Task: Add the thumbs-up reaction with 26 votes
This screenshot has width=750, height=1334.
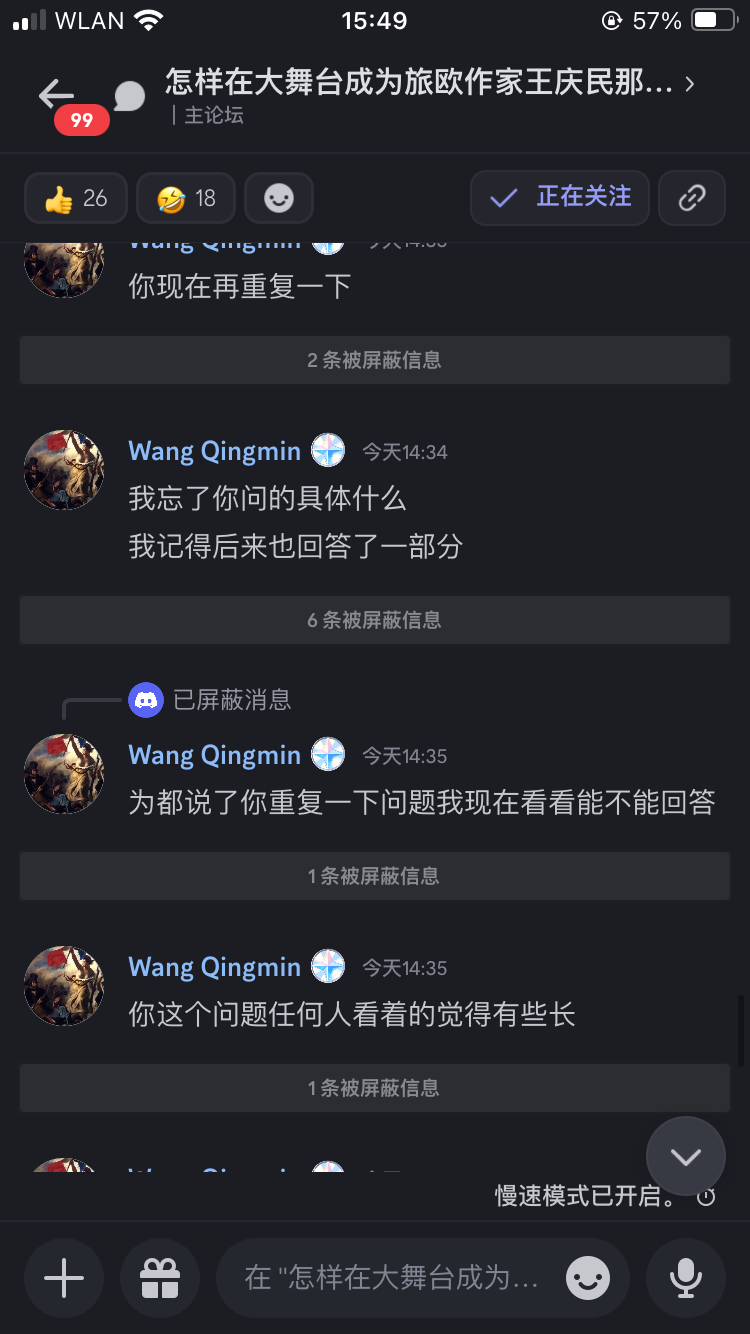Action: point(76,198)
